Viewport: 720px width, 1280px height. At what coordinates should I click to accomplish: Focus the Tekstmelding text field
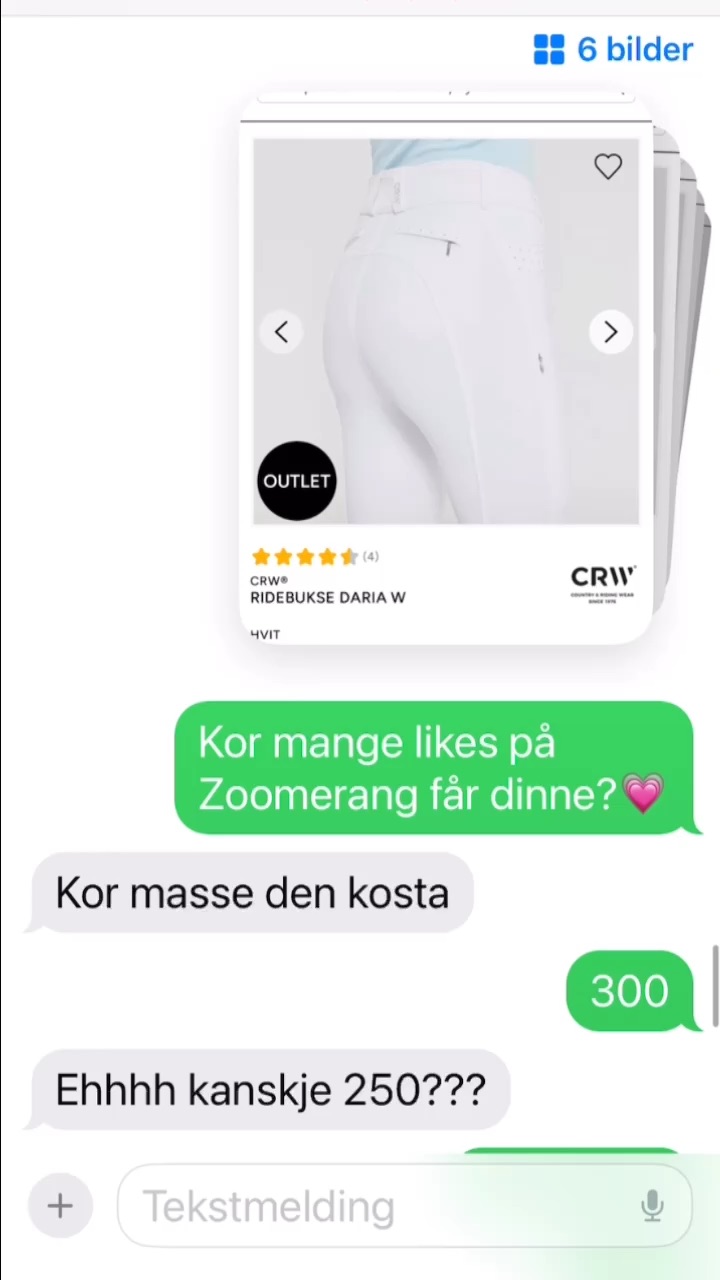pyautogui.click(x=380, y=1206)
